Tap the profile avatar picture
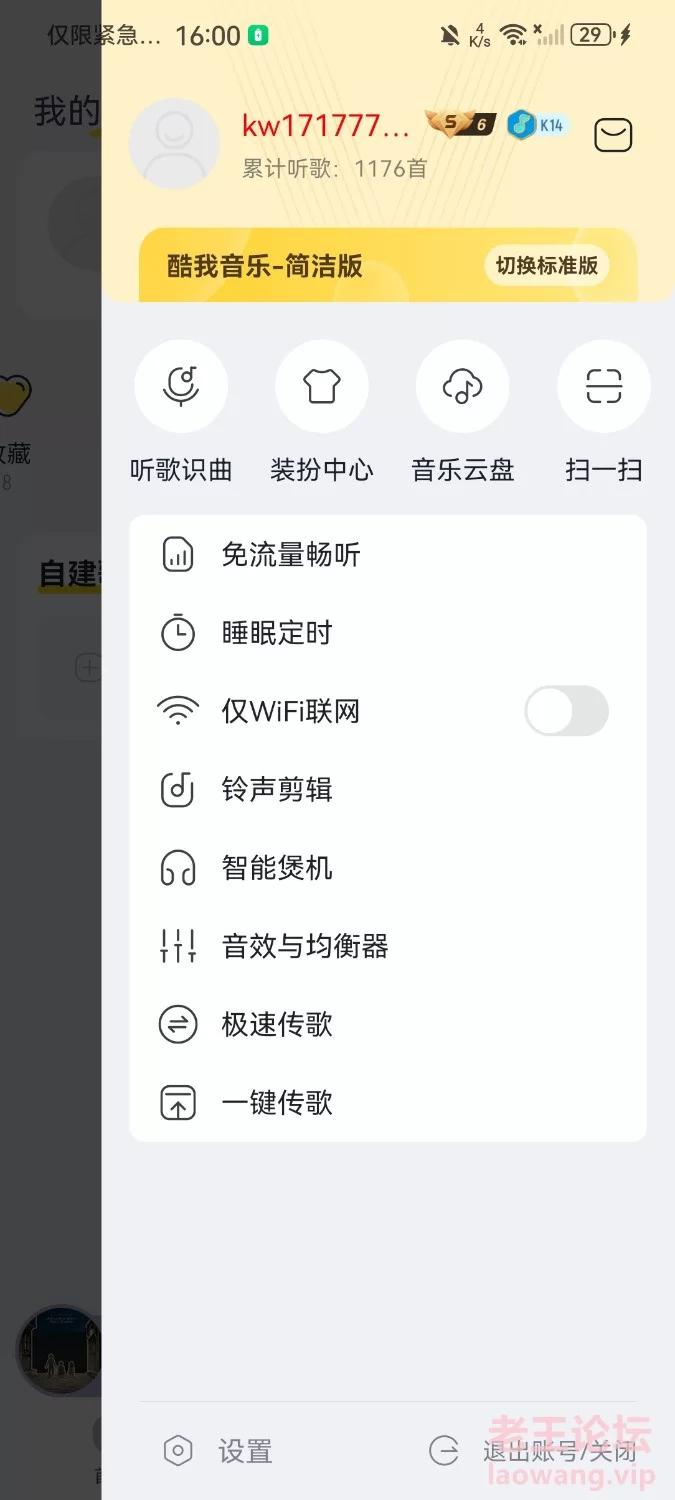The image size is (675, 1500). click(175, 144)
